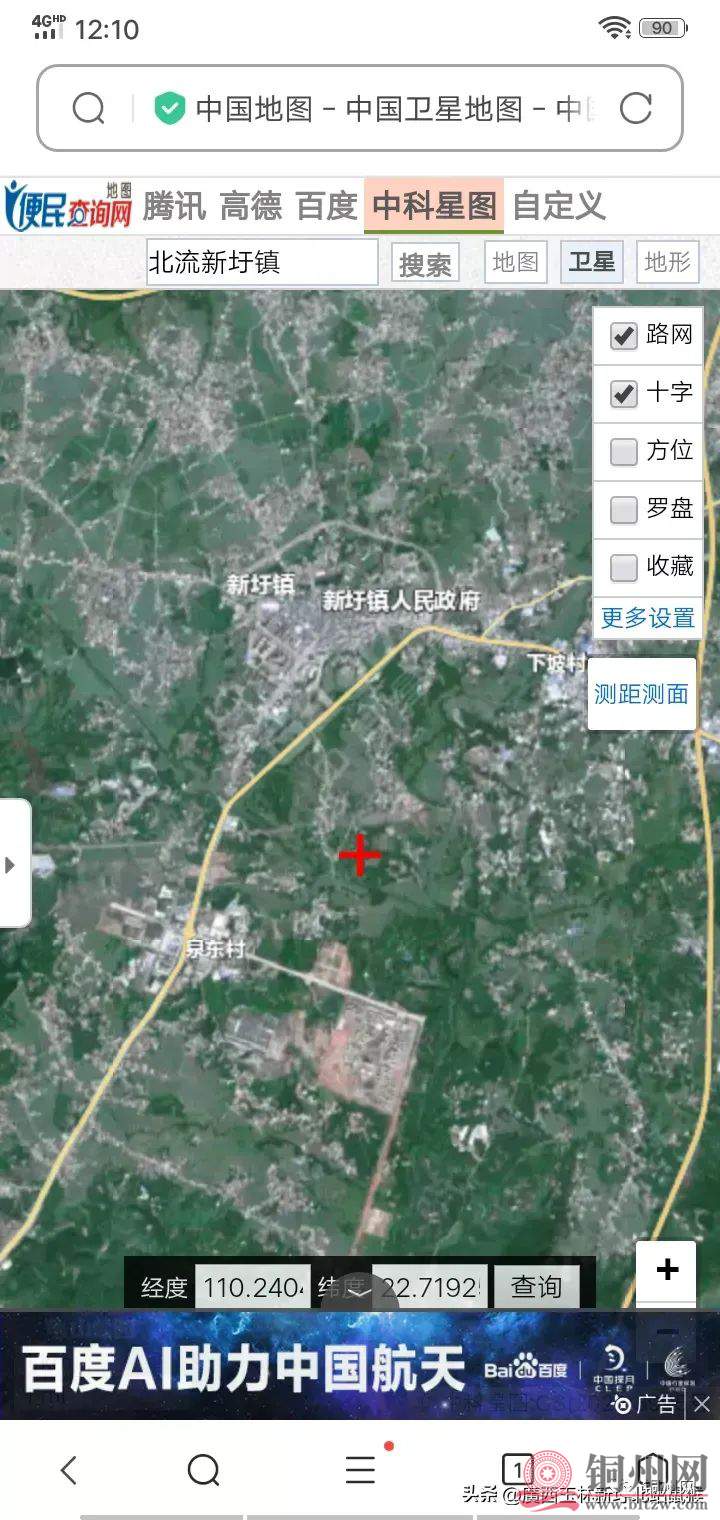Edit the 北流新圩镇 search field

[x=262, y=263]
